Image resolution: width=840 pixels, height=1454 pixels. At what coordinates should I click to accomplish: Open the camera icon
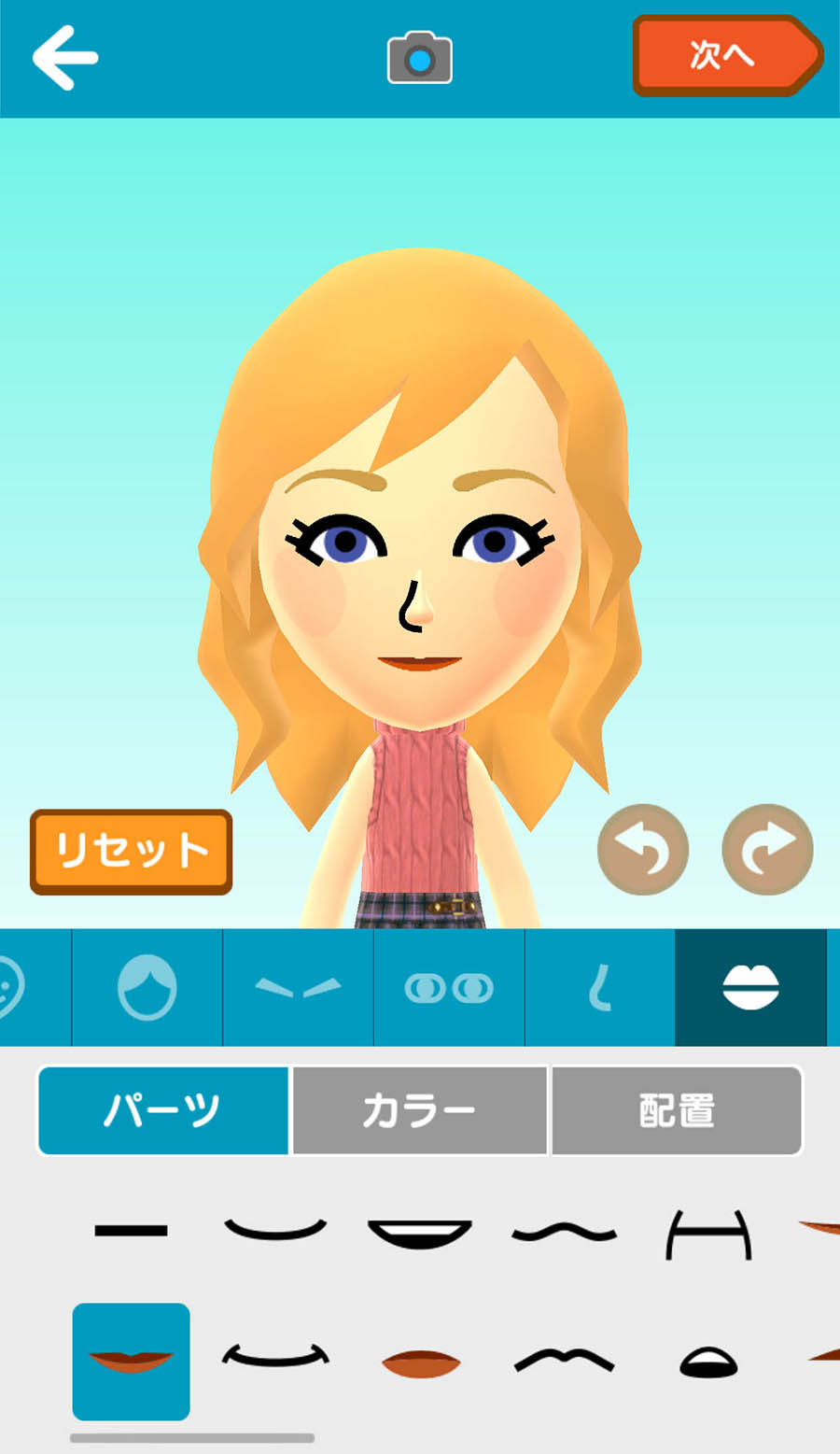coord(420,58)
